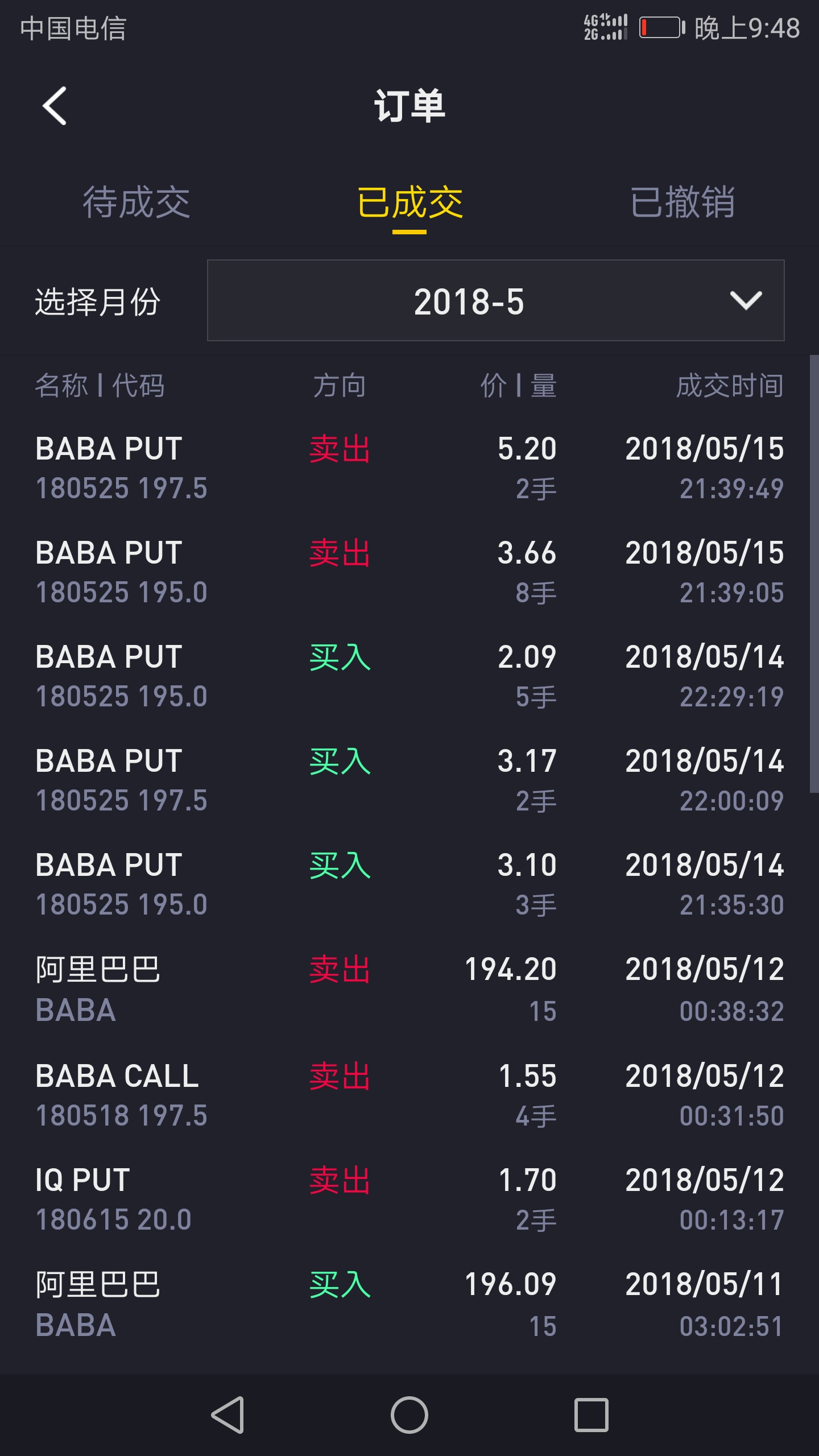Open BABA CALL order sold at 1.55

click(x=409, y=1095)
